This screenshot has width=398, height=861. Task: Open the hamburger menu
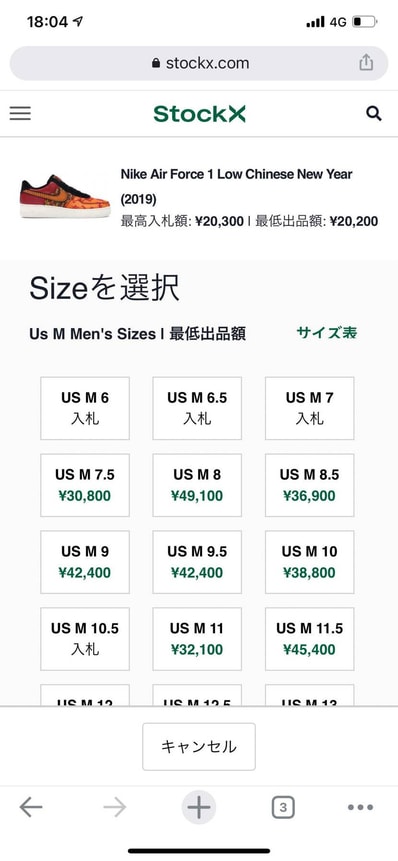point(20,113)
